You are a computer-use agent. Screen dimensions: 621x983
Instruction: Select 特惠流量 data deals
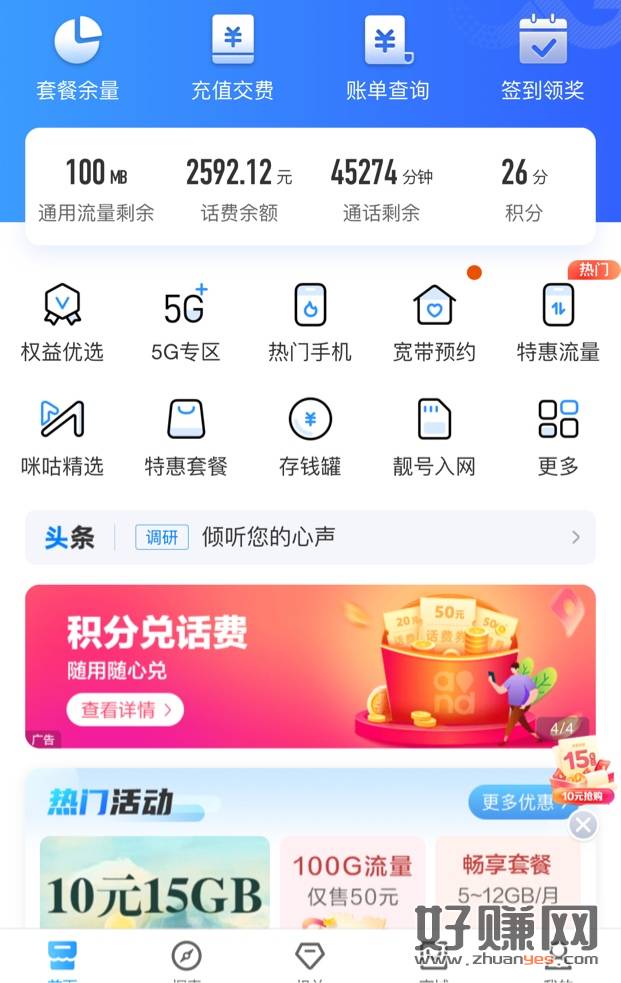pyautogui.click(x=558, y=322)
